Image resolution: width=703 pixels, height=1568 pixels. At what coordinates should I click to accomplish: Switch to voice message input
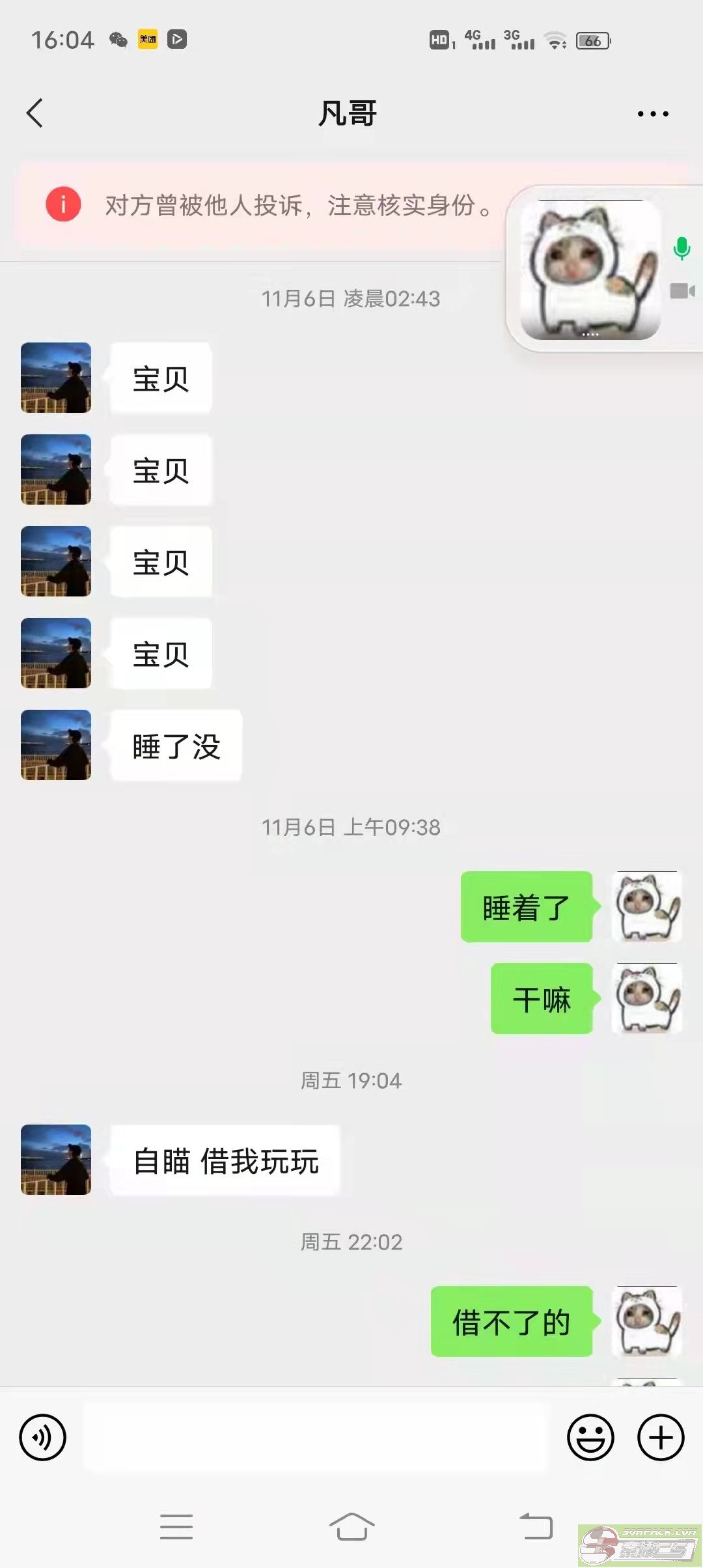coord(43,1438)
